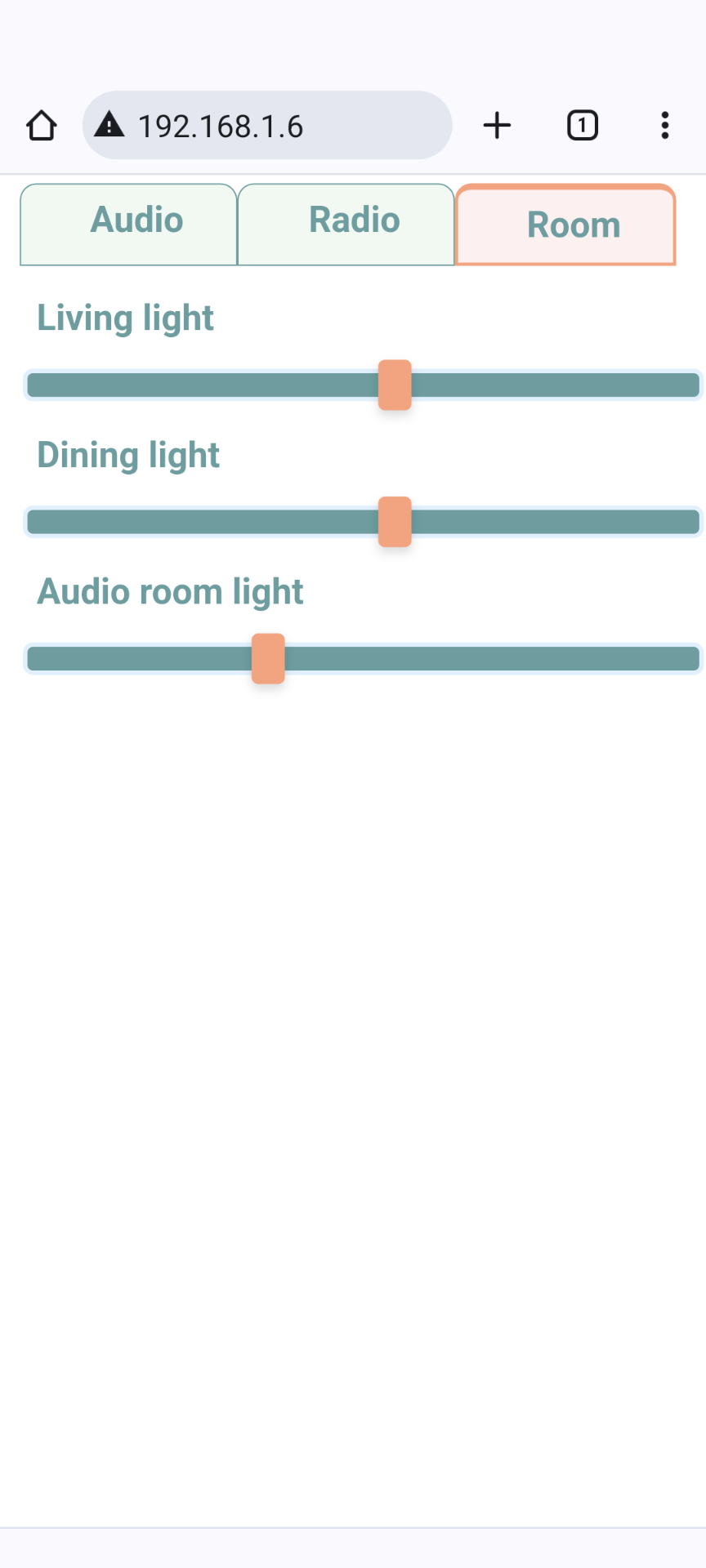Open the browser overflow menu
Screen dimensions: 706x1568
tap(665, 126)
